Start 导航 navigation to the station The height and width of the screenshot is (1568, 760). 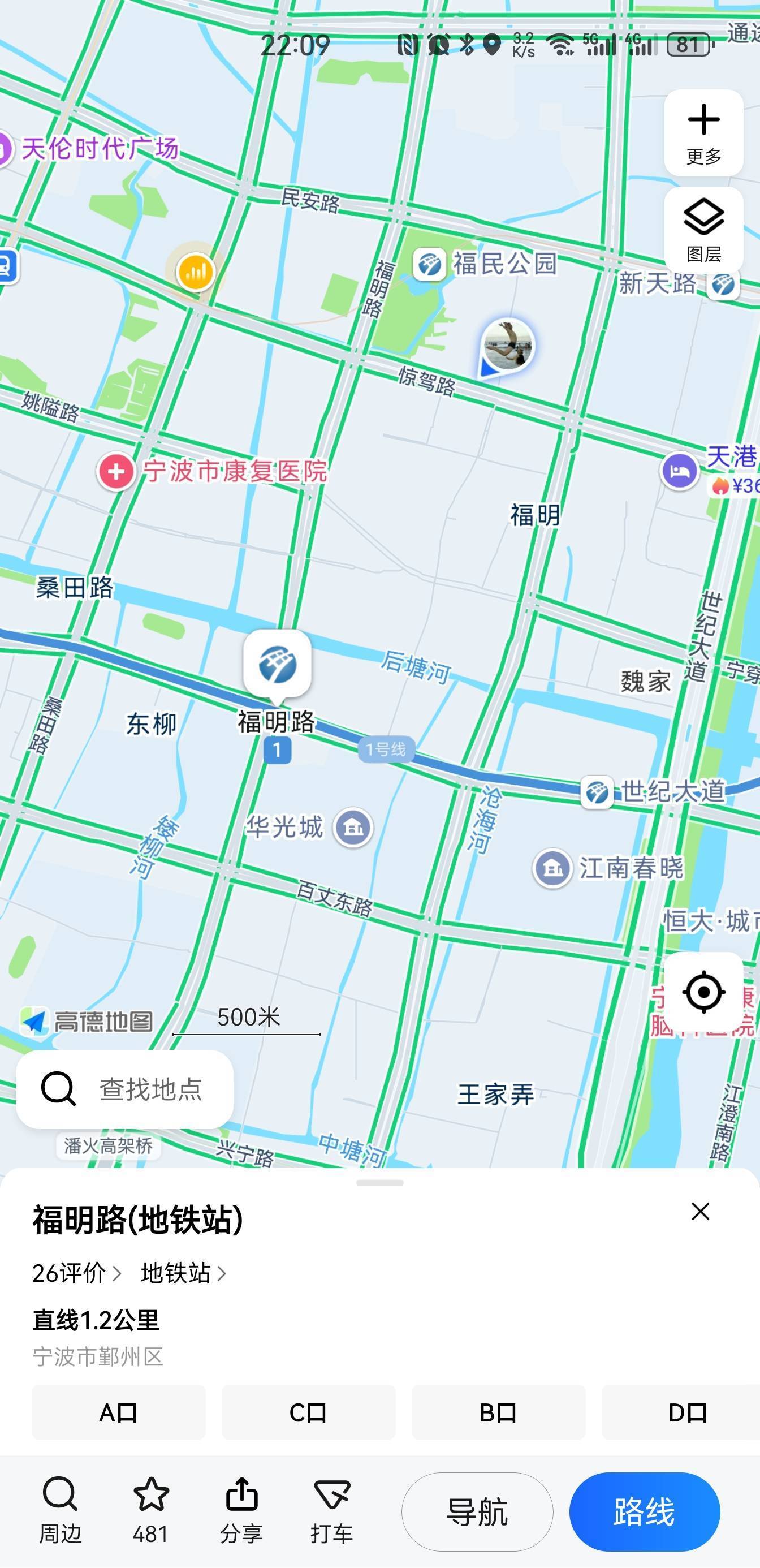(x=477, y=1512)
